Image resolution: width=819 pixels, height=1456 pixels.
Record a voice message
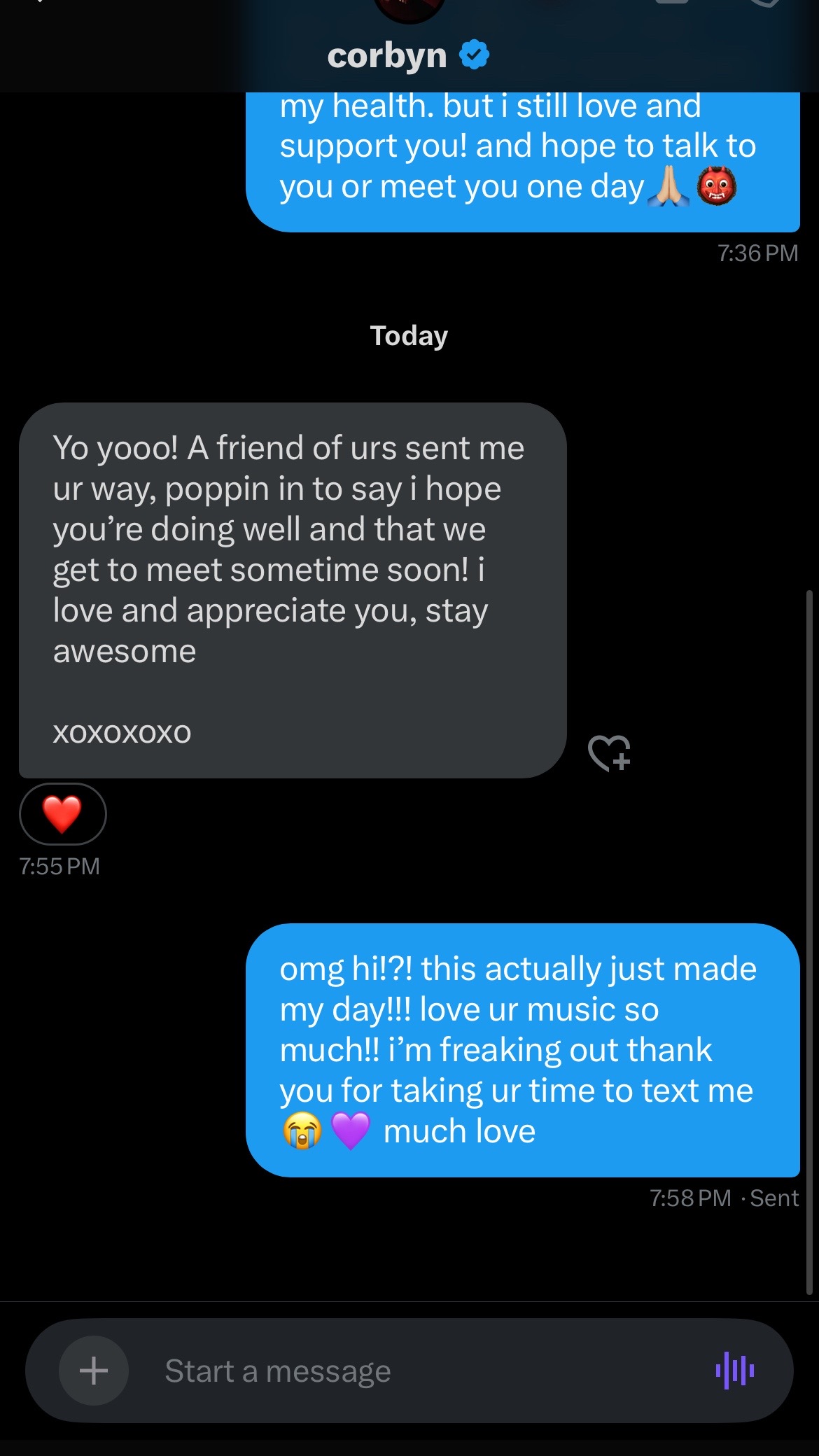pos(734,1370)
